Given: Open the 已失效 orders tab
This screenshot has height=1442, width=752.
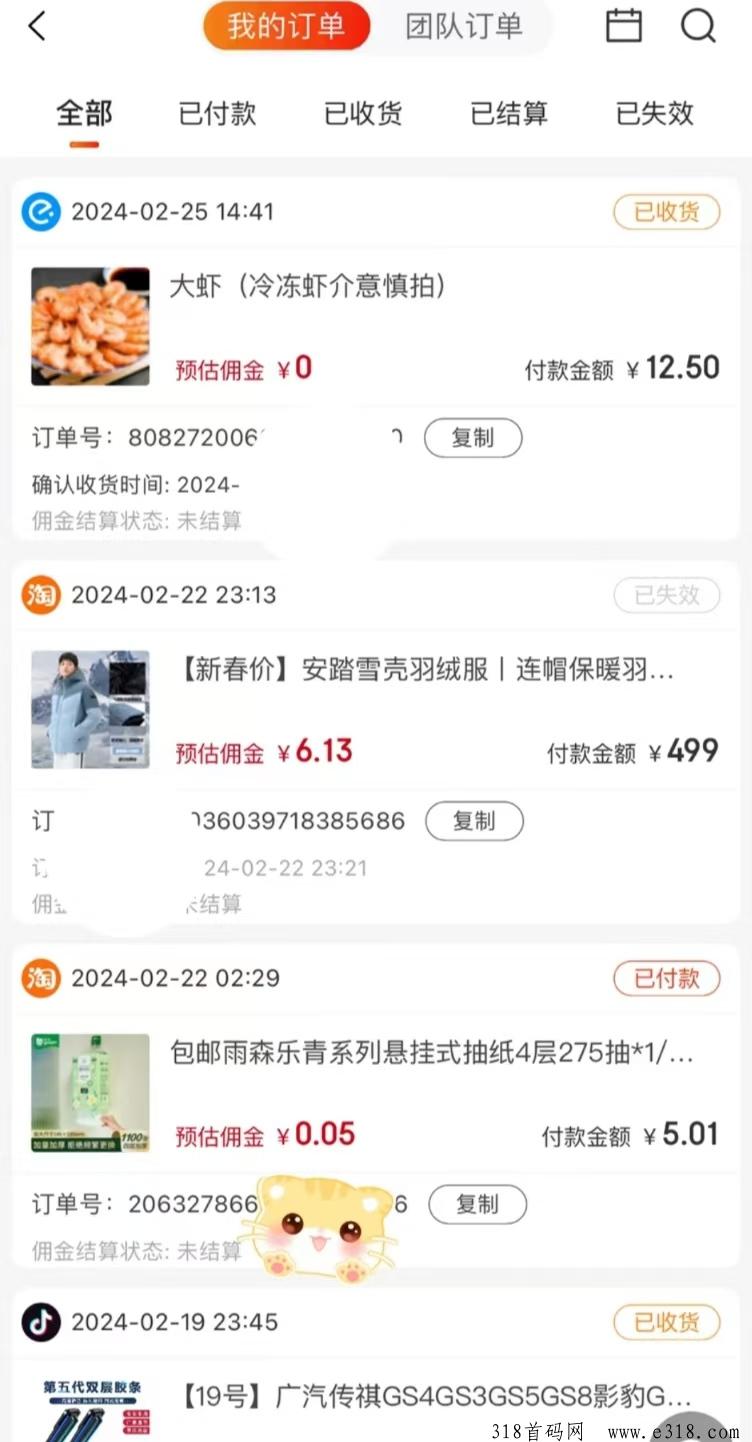Looking at the screenshot, I should click(655, 114).
